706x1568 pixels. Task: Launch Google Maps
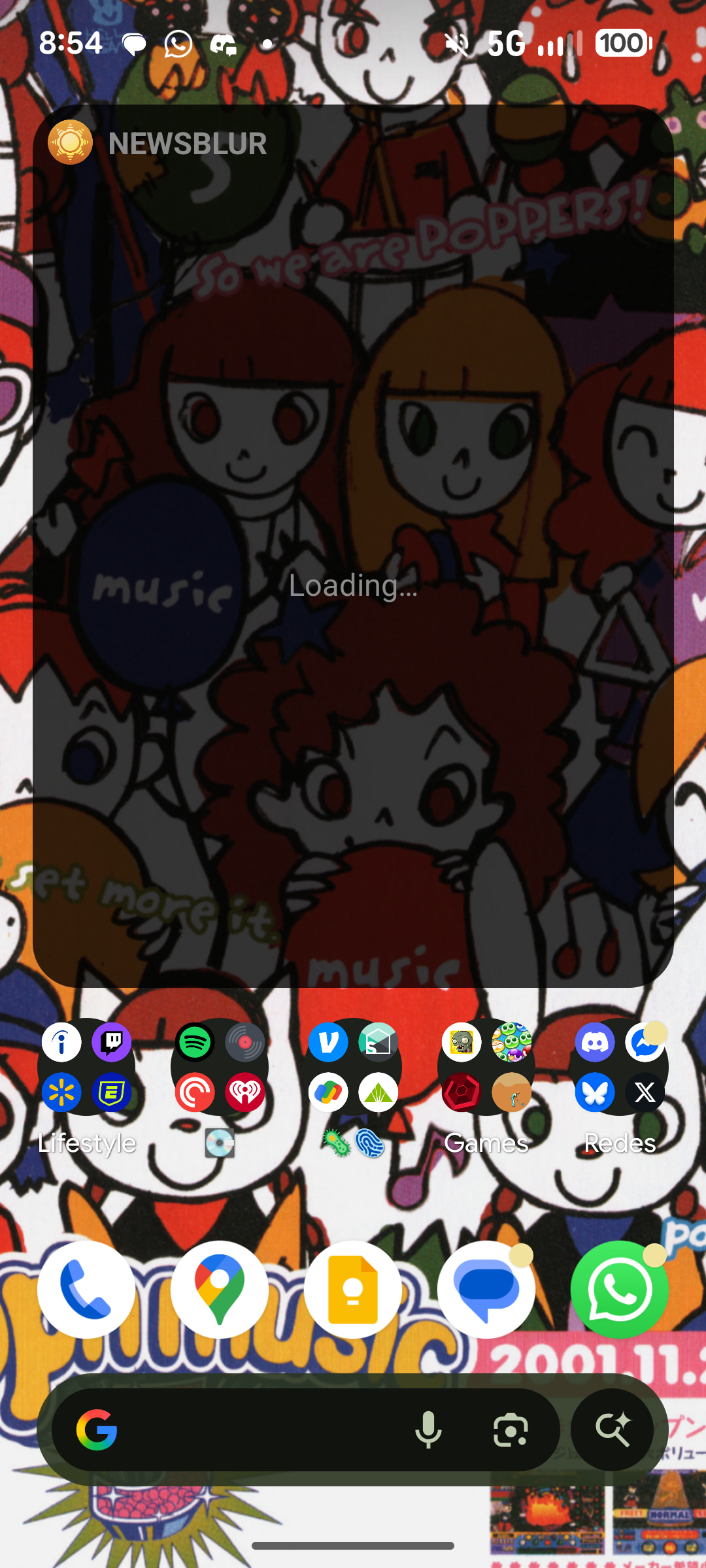point(220,1290)
